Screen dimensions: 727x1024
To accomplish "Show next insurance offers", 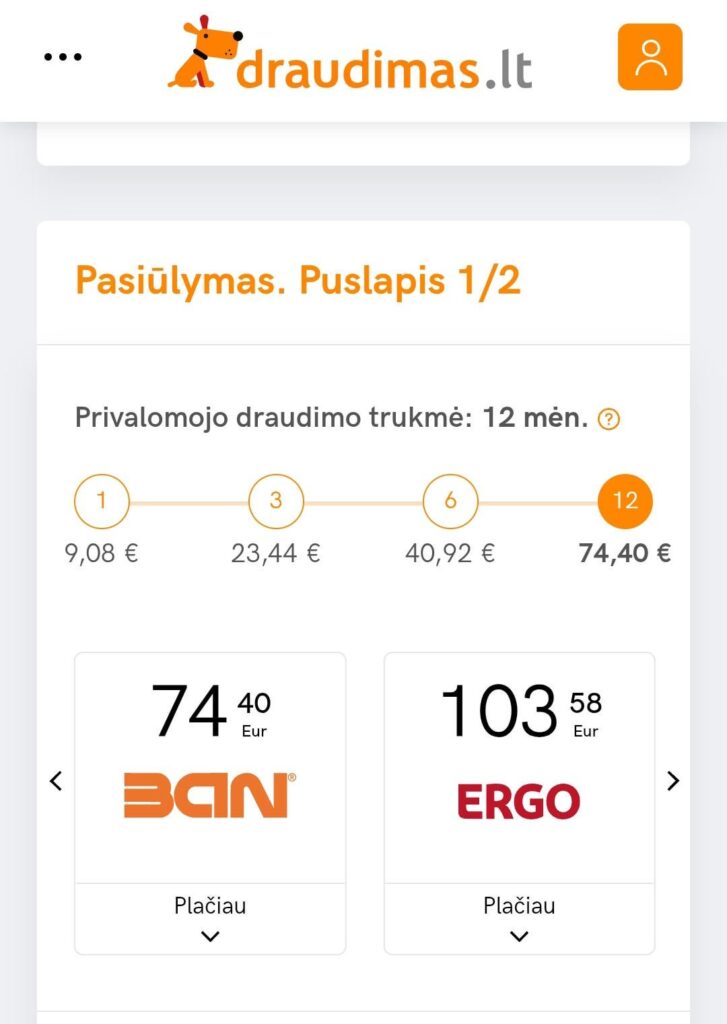I will point(673,781).
